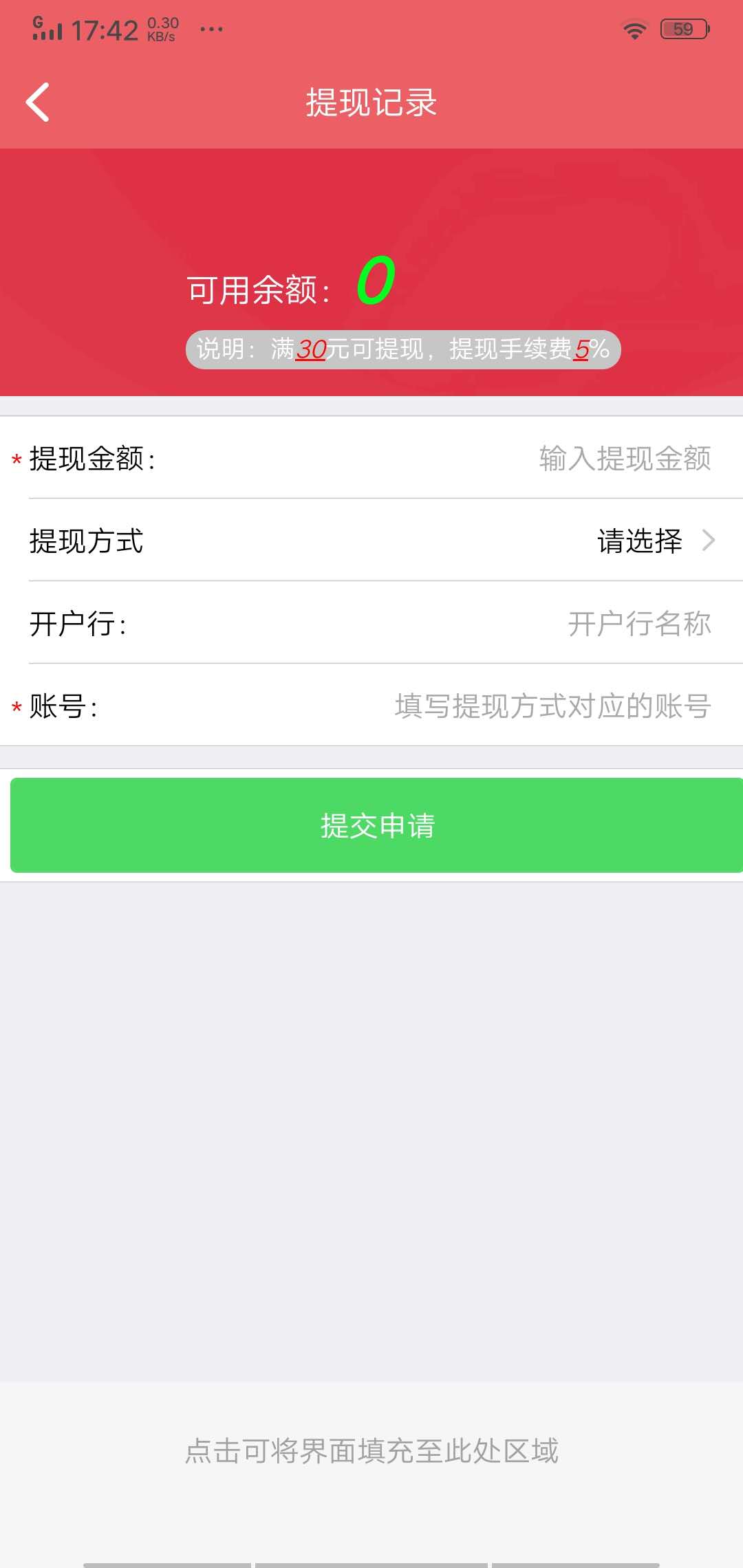The height and width of the screenshot is (1568, 743).
Task: Submit the request with 提交申请
Action: pos(376,825)
